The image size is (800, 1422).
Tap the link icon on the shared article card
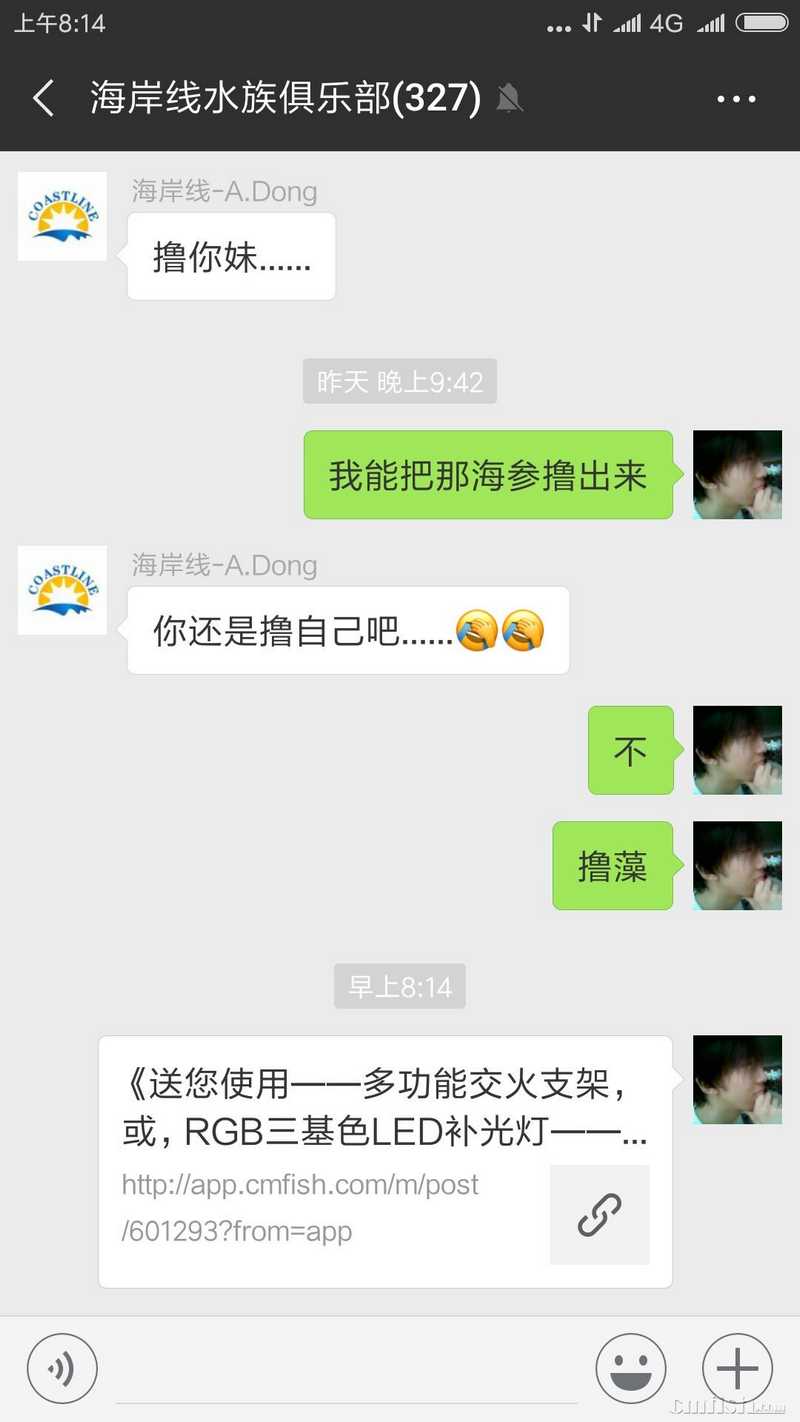click(x=599, y=1215)
